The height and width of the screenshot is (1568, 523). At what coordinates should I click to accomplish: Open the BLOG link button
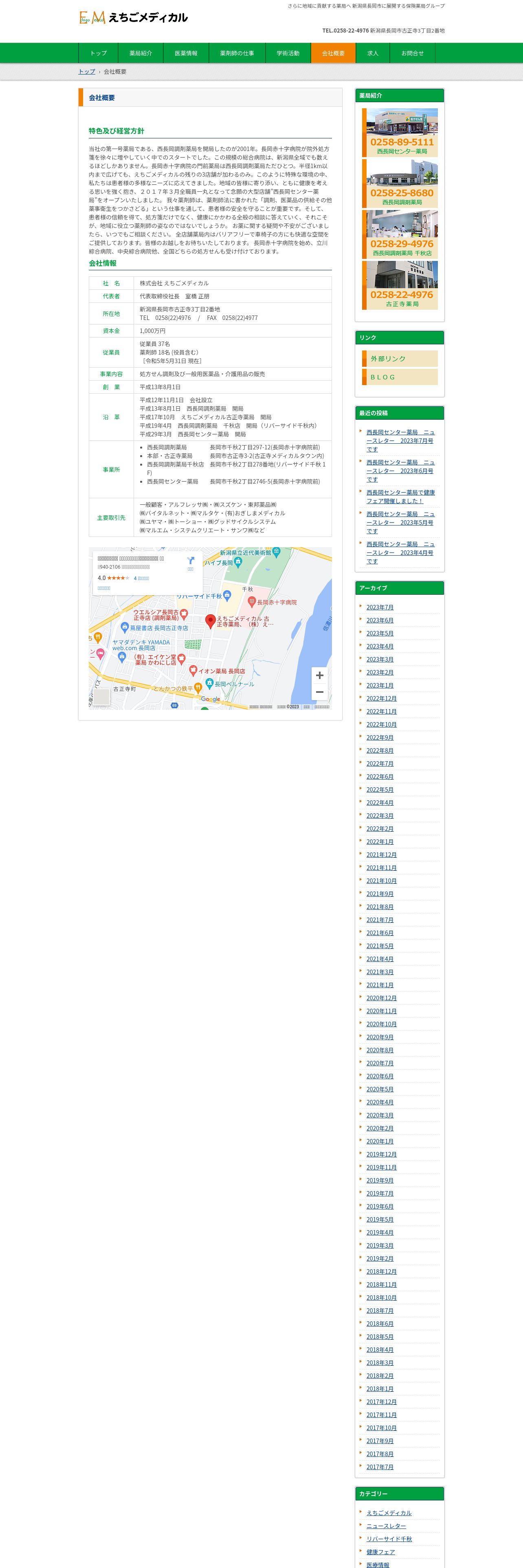401,377
